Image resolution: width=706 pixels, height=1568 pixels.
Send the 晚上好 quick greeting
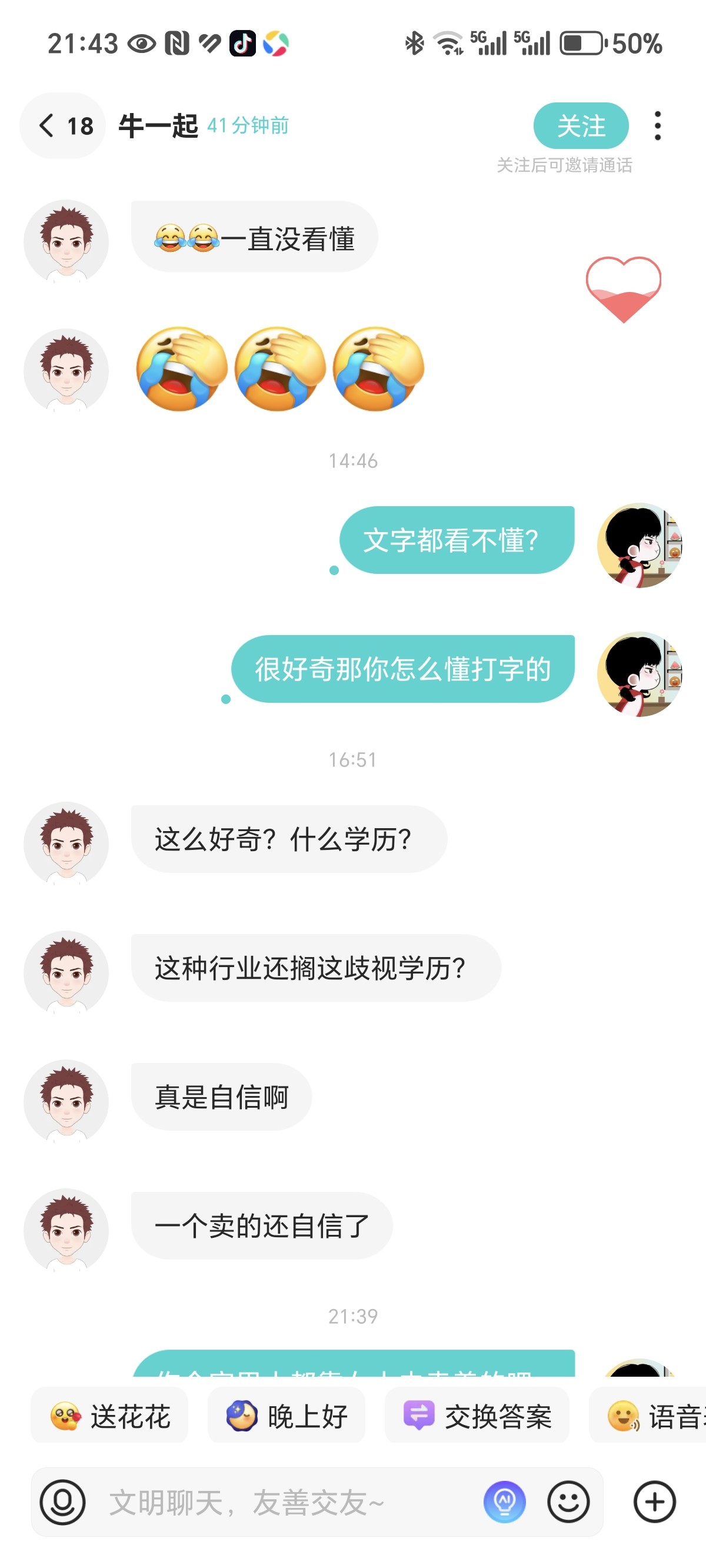point(286,1416)
